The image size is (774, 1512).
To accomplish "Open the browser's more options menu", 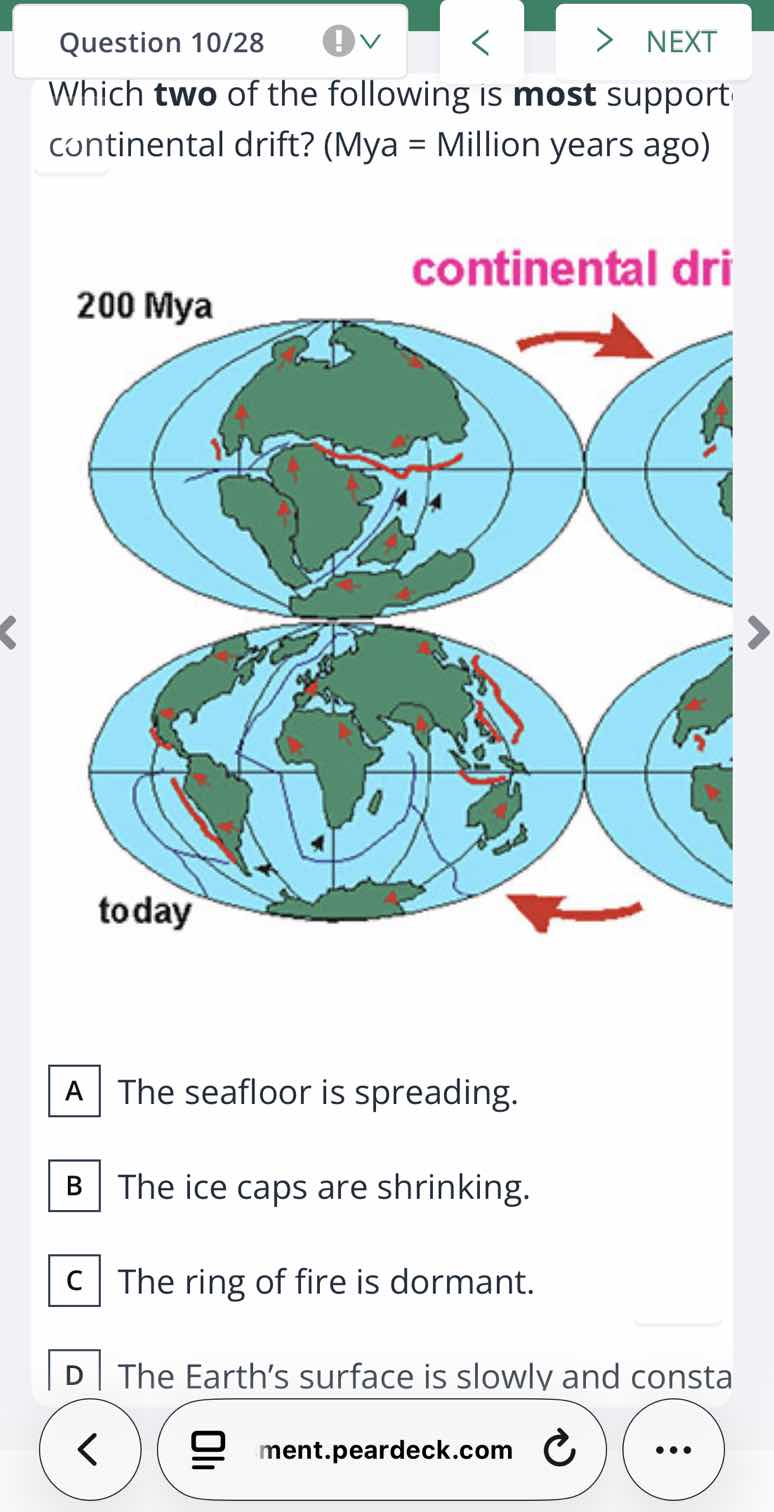I will (673, 1449).
